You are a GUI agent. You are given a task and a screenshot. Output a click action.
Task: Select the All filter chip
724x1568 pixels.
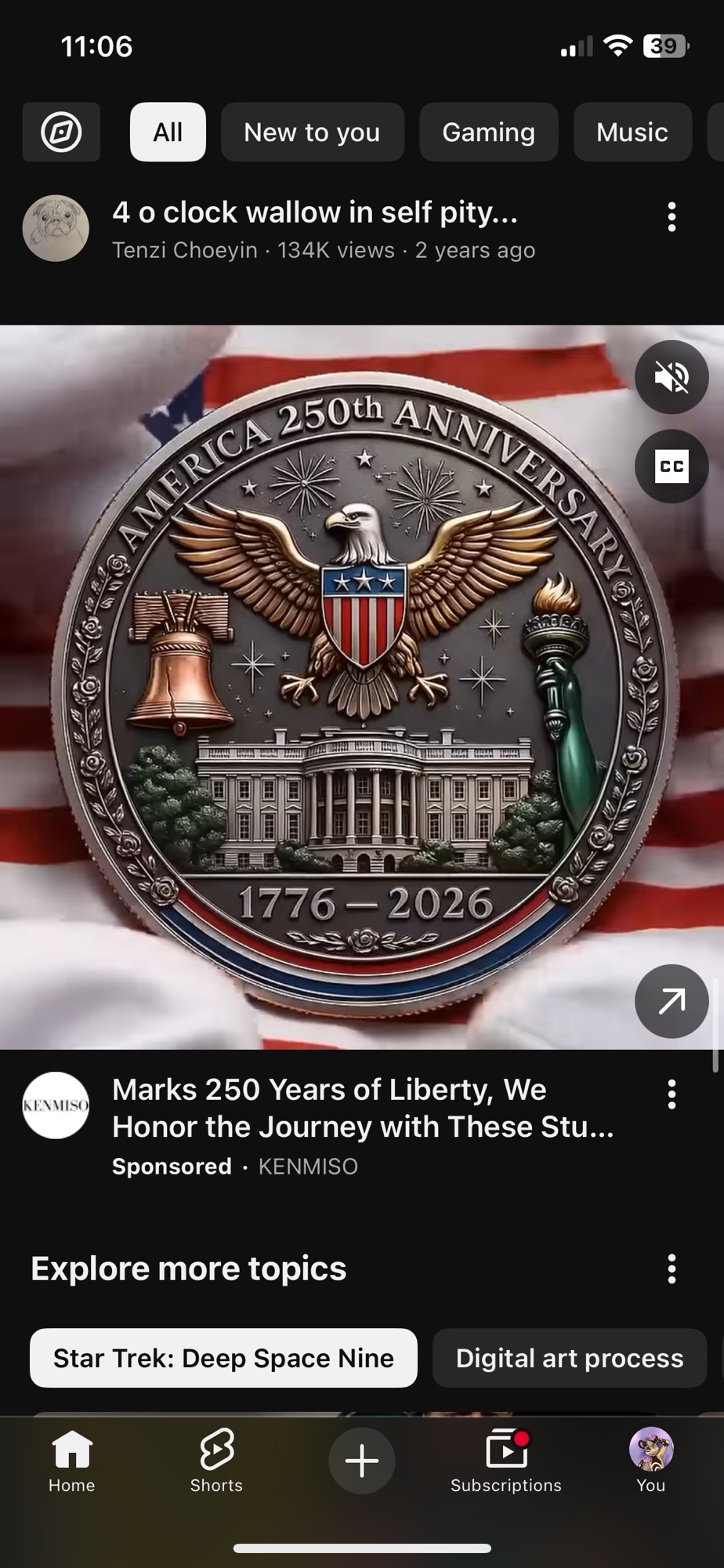coord(168,132)
